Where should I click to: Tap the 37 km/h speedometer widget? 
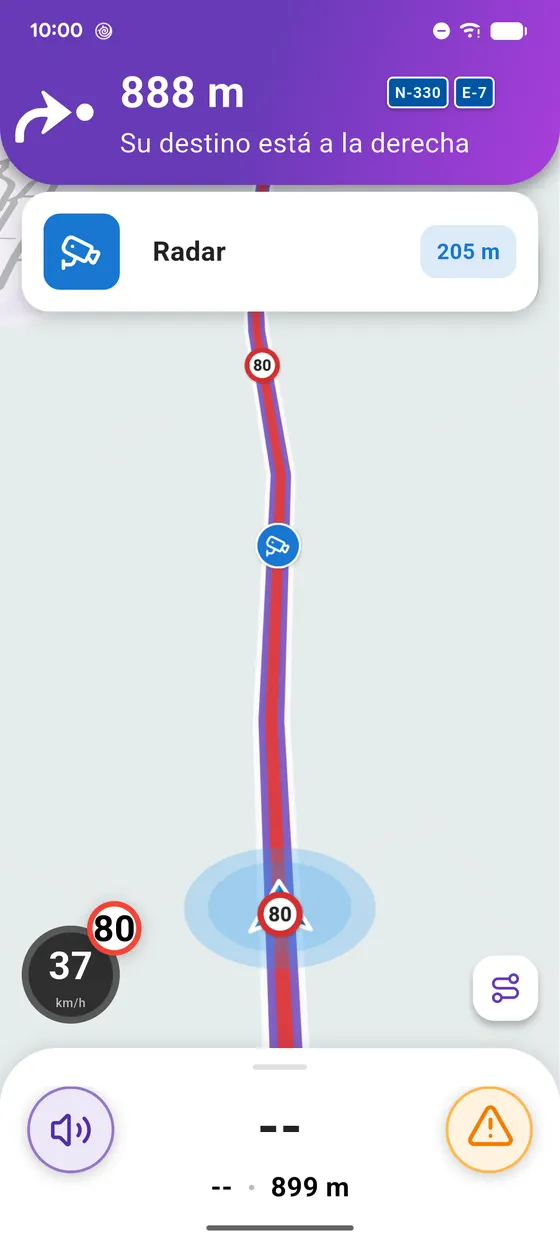(71, 974)
